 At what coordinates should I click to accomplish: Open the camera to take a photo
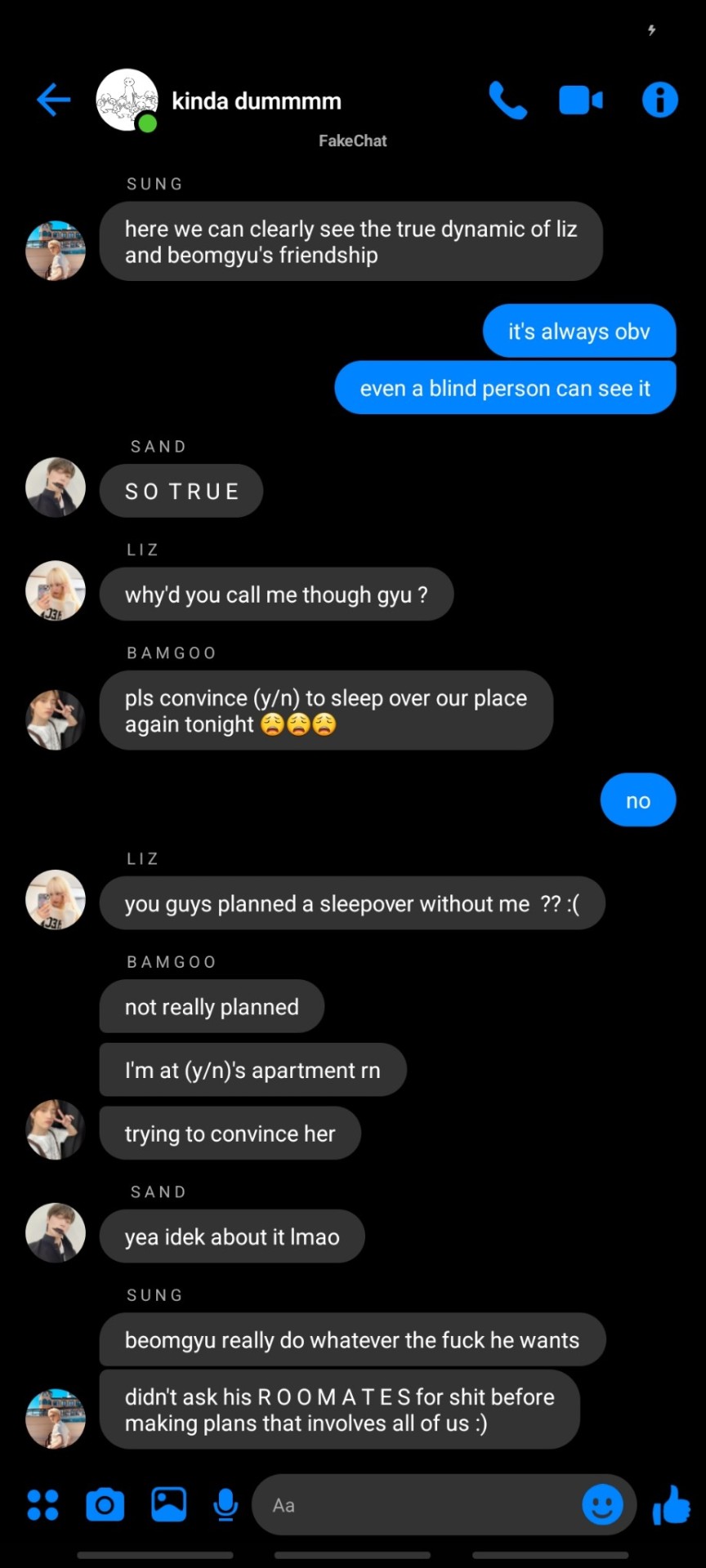[105, 1504]
